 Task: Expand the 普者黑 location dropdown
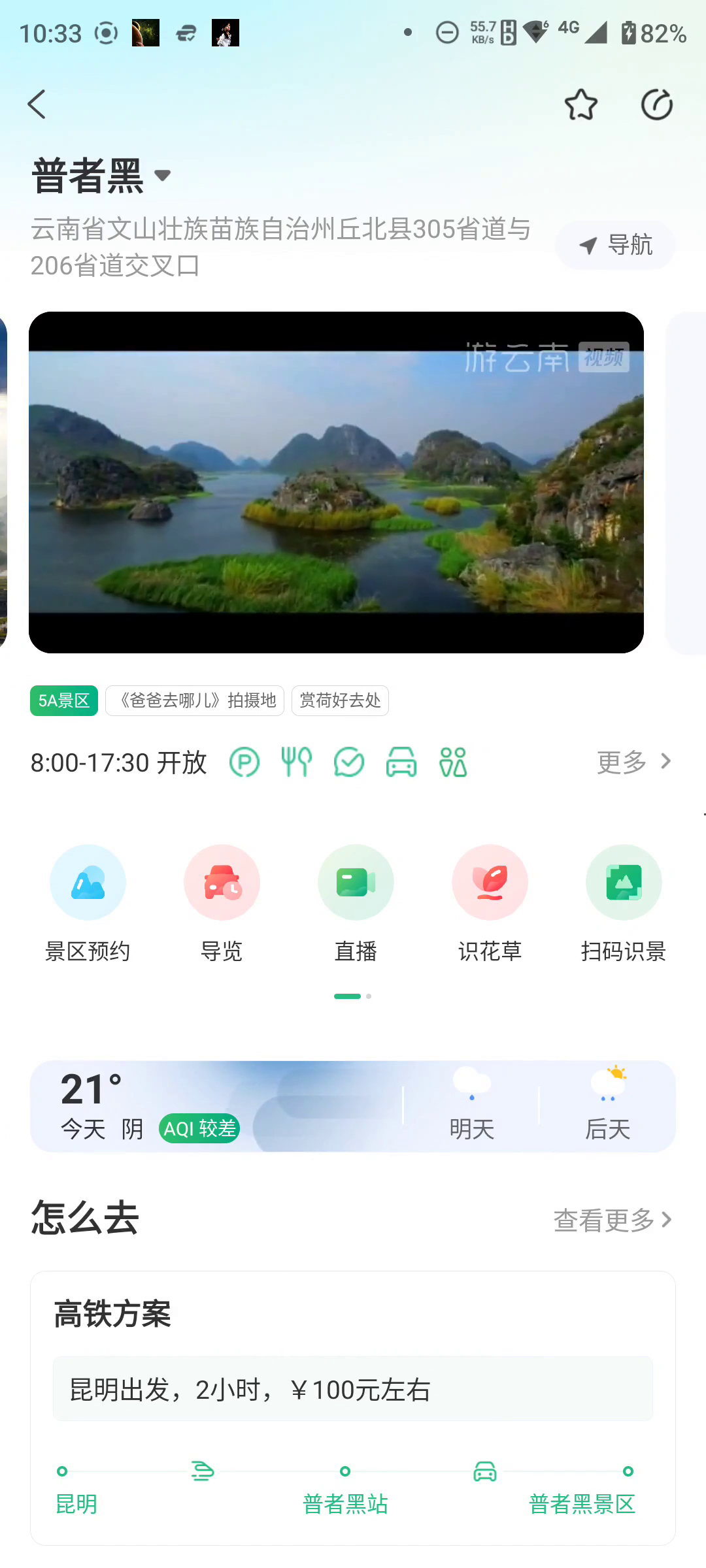point(162,175)
